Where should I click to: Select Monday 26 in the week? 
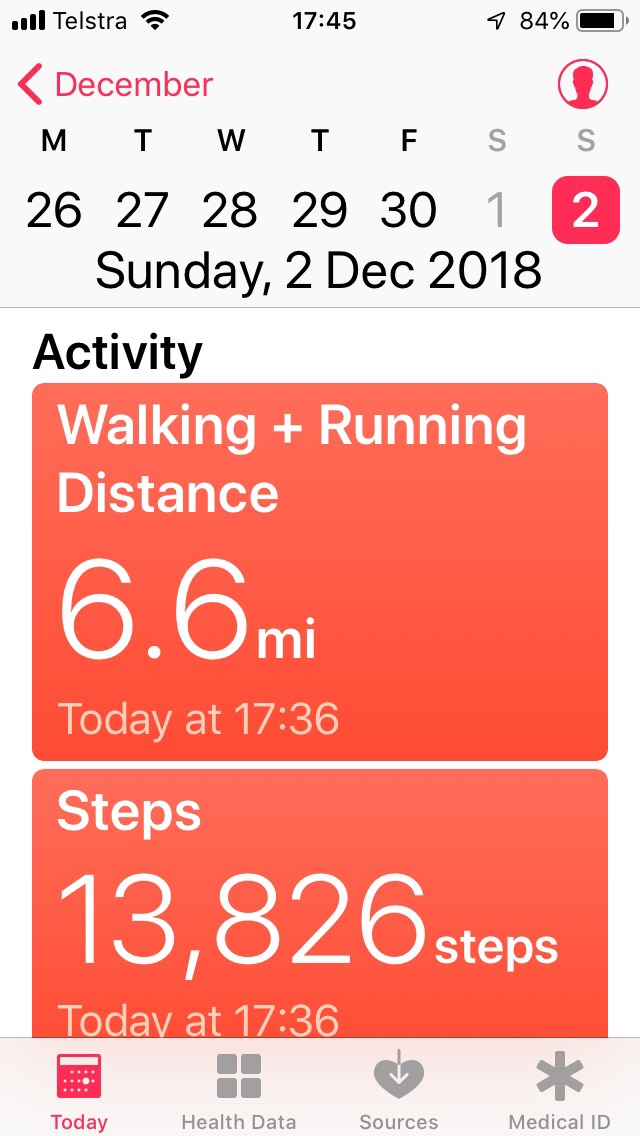point(54,210)
